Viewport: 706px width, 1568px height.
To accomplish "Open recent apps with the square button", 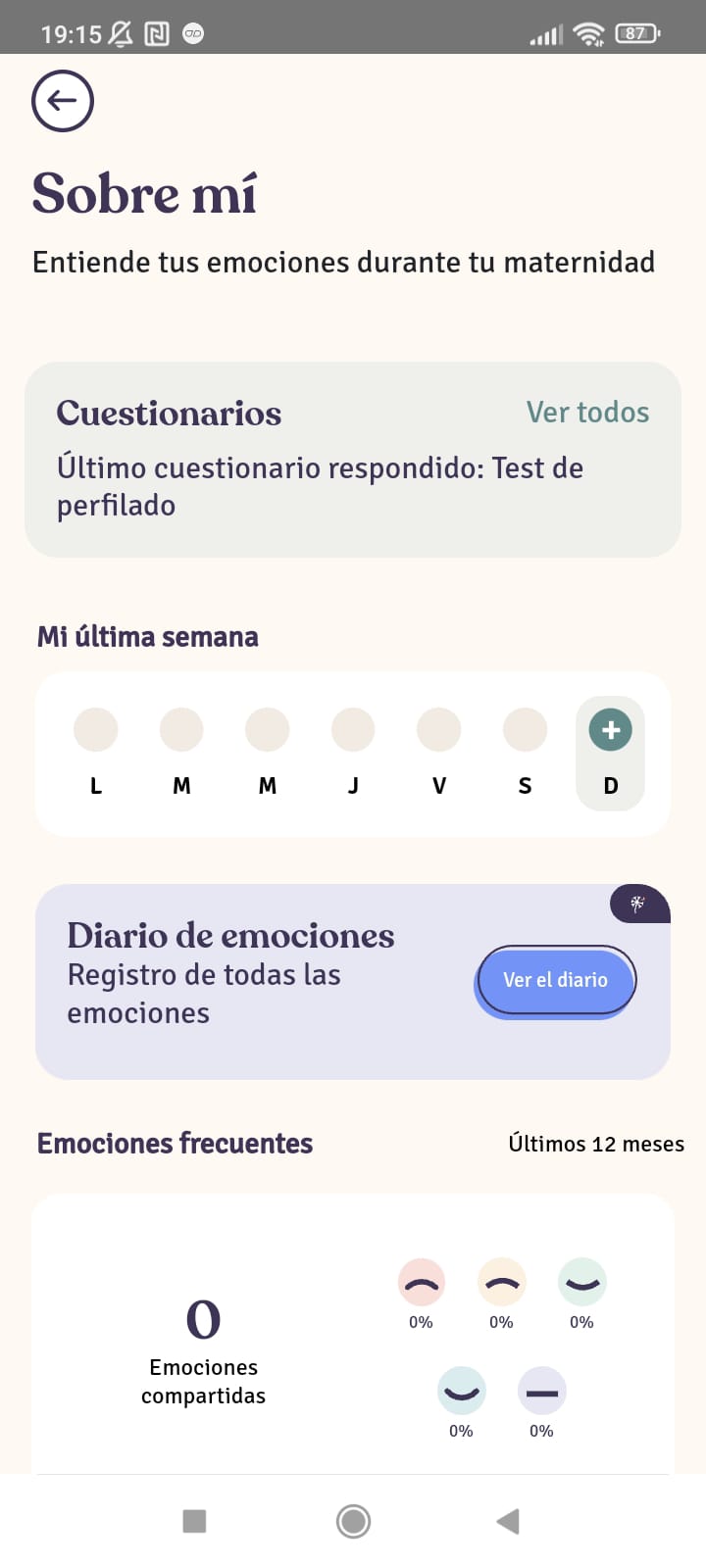I will pyautogui.click(x=195, y=1521).
